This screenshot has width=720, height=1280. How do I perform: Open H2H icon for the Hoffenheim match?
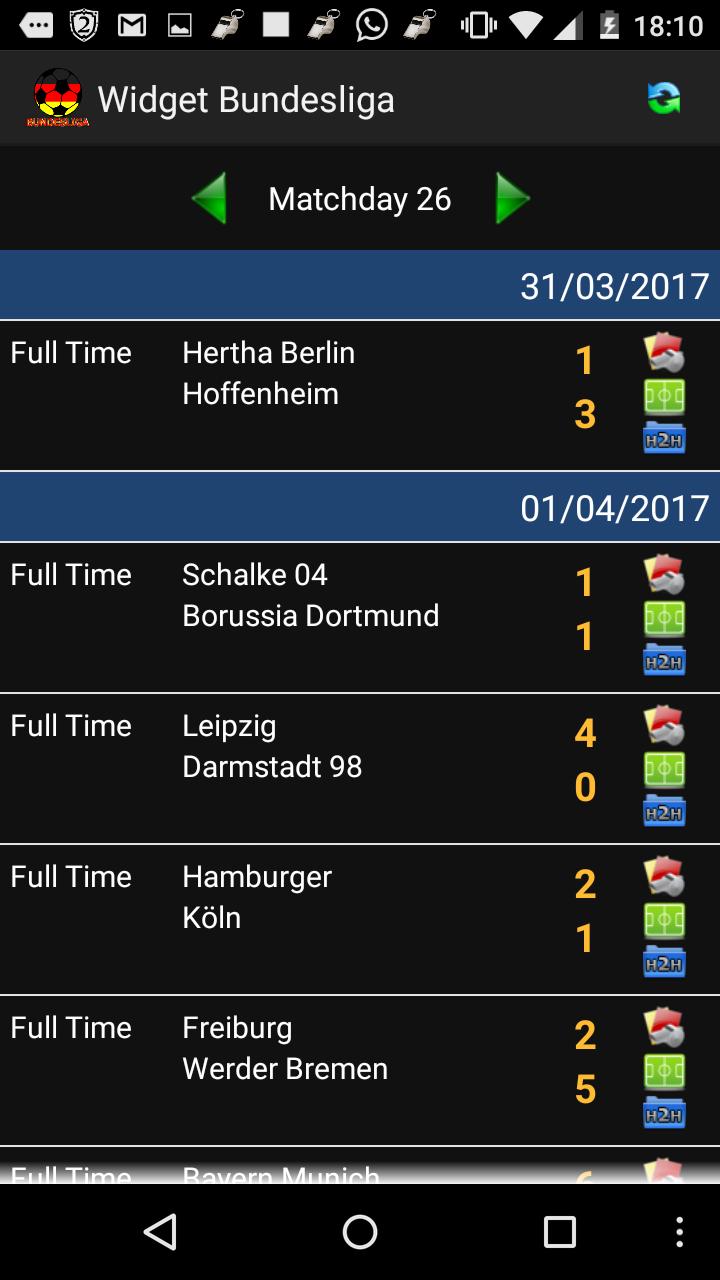click(664, 438)
